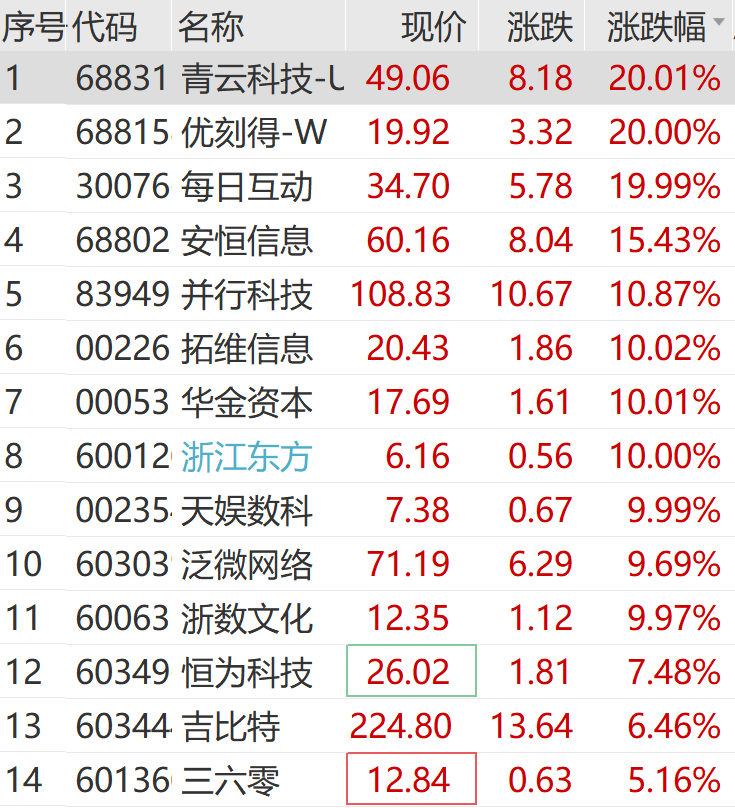Open the 并行科技 stock row
The width and height of the screenshot is (735, 808).
pos(247,294)
